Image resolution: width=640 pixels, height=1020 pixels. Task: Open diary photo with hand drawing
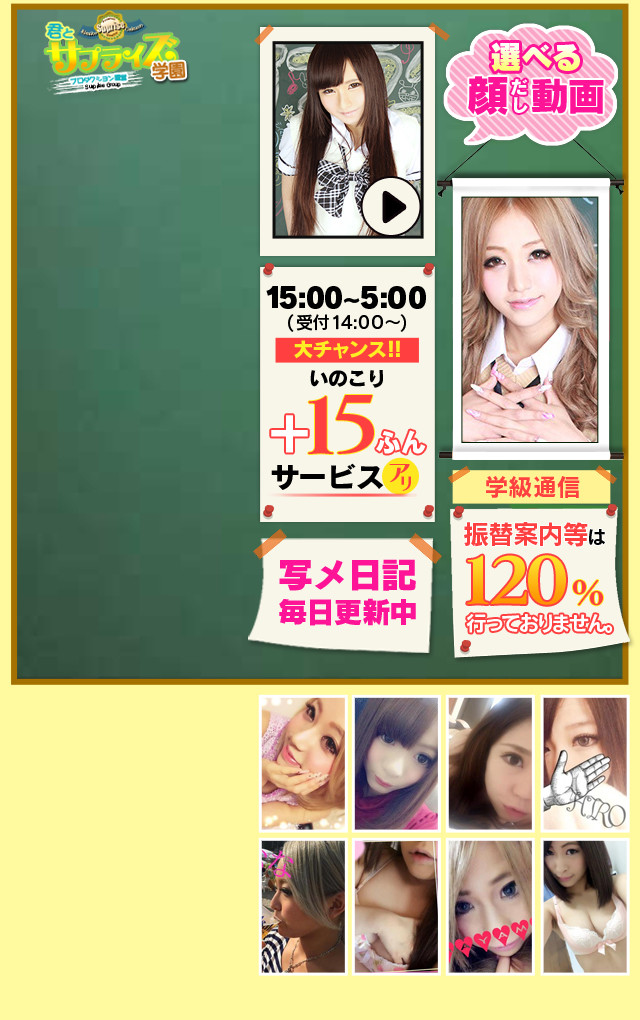[x=584, y=764]
